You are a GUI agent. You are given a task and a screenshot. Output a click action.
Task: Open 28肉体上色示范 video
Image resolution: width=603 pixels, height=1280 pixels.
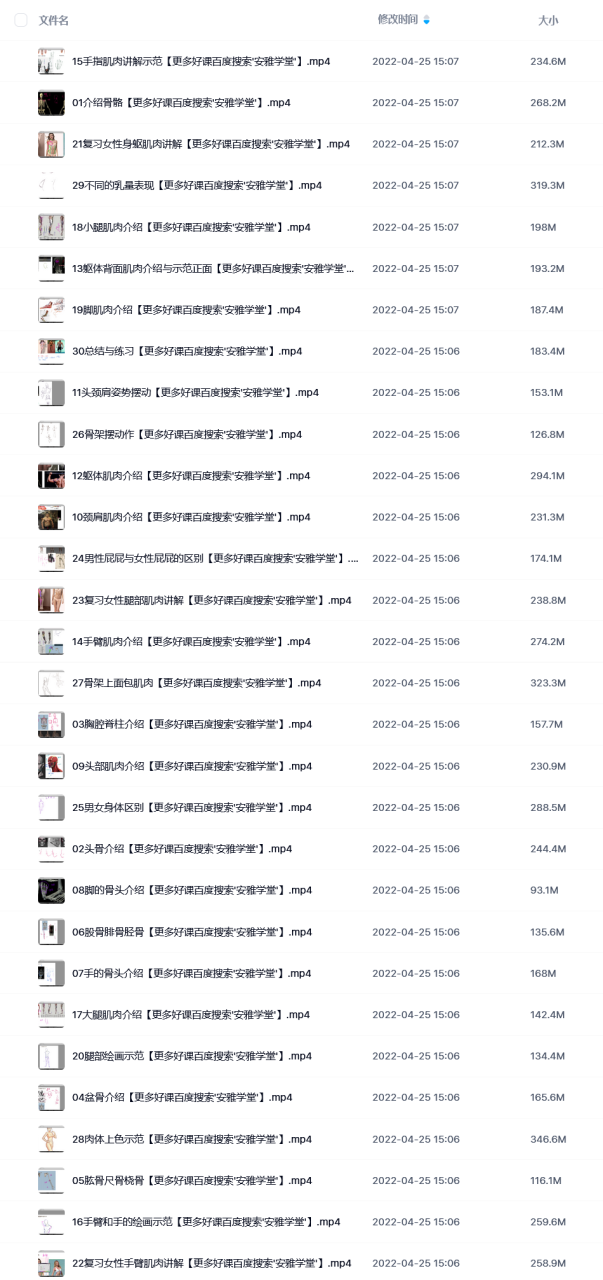[x=192, y=1139]
